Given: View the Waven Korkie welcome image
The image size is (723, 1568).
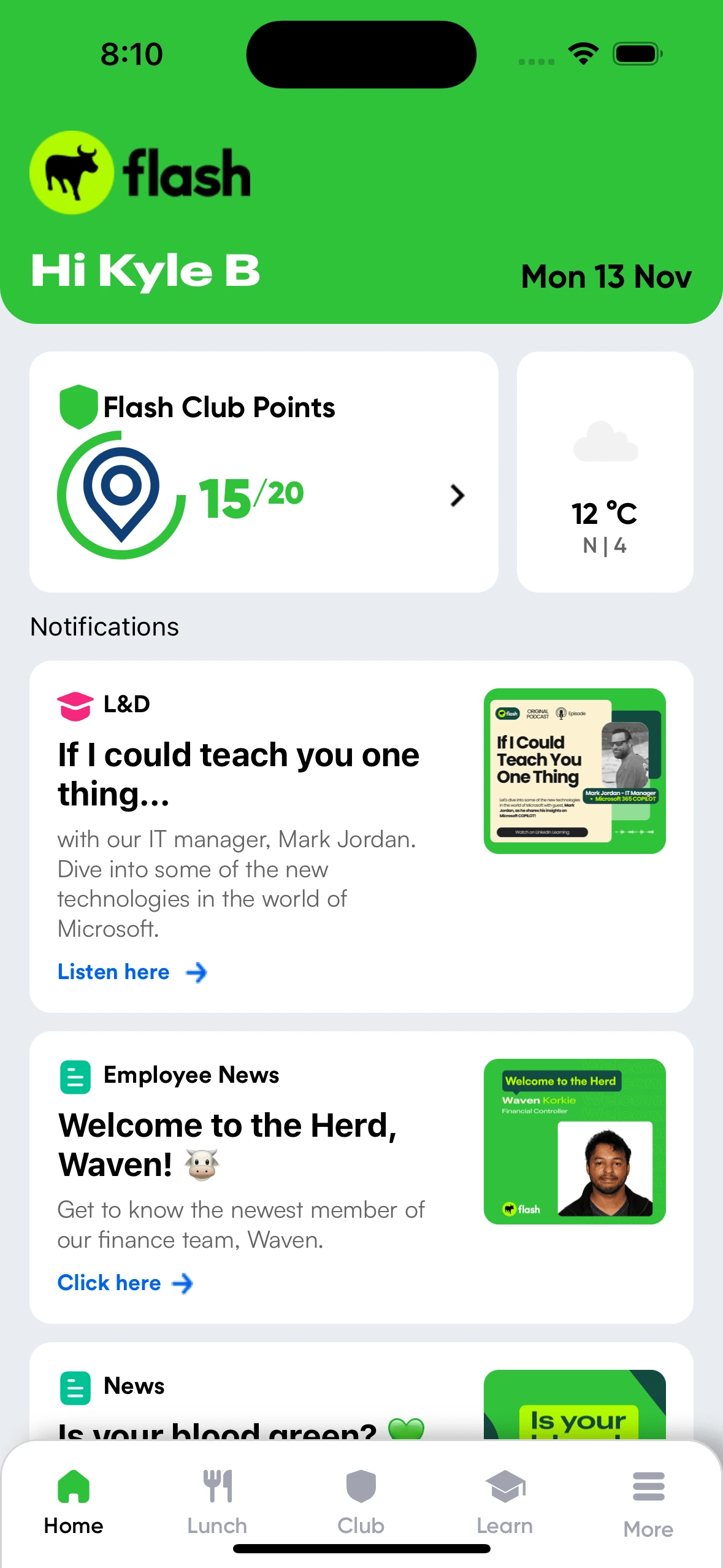Looking at the screenshot, I should (575, 1141).
